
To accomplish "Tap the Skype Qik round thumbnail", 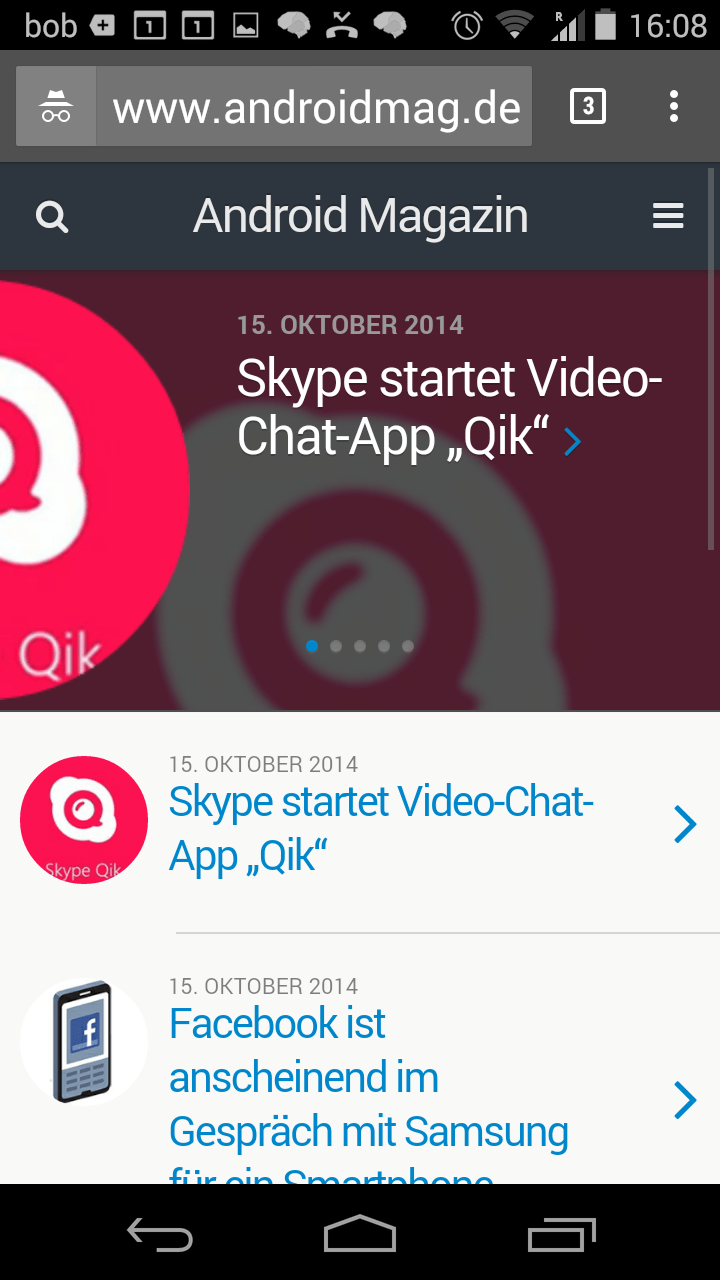I will point(84,820).
